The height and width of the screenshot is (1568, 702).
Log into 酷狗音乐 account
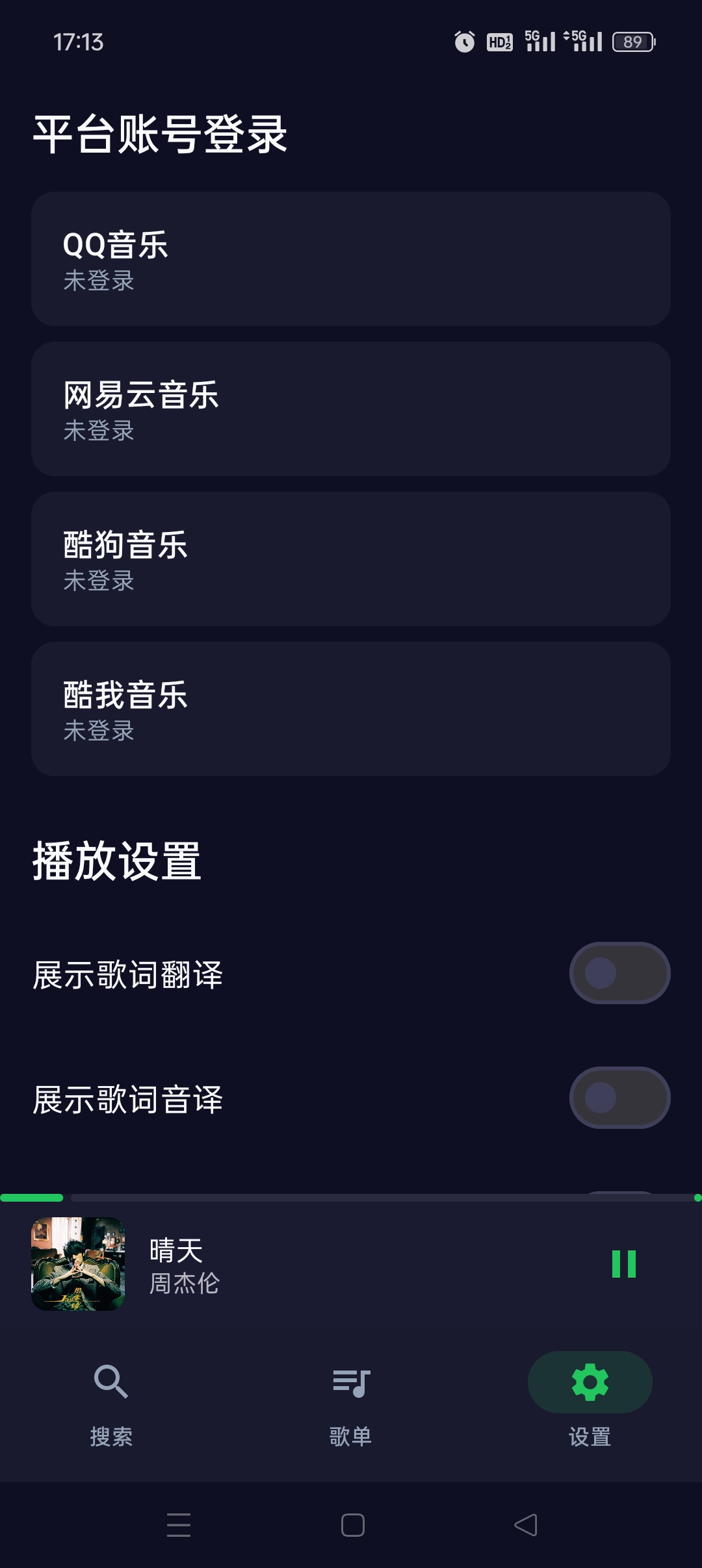351,557
